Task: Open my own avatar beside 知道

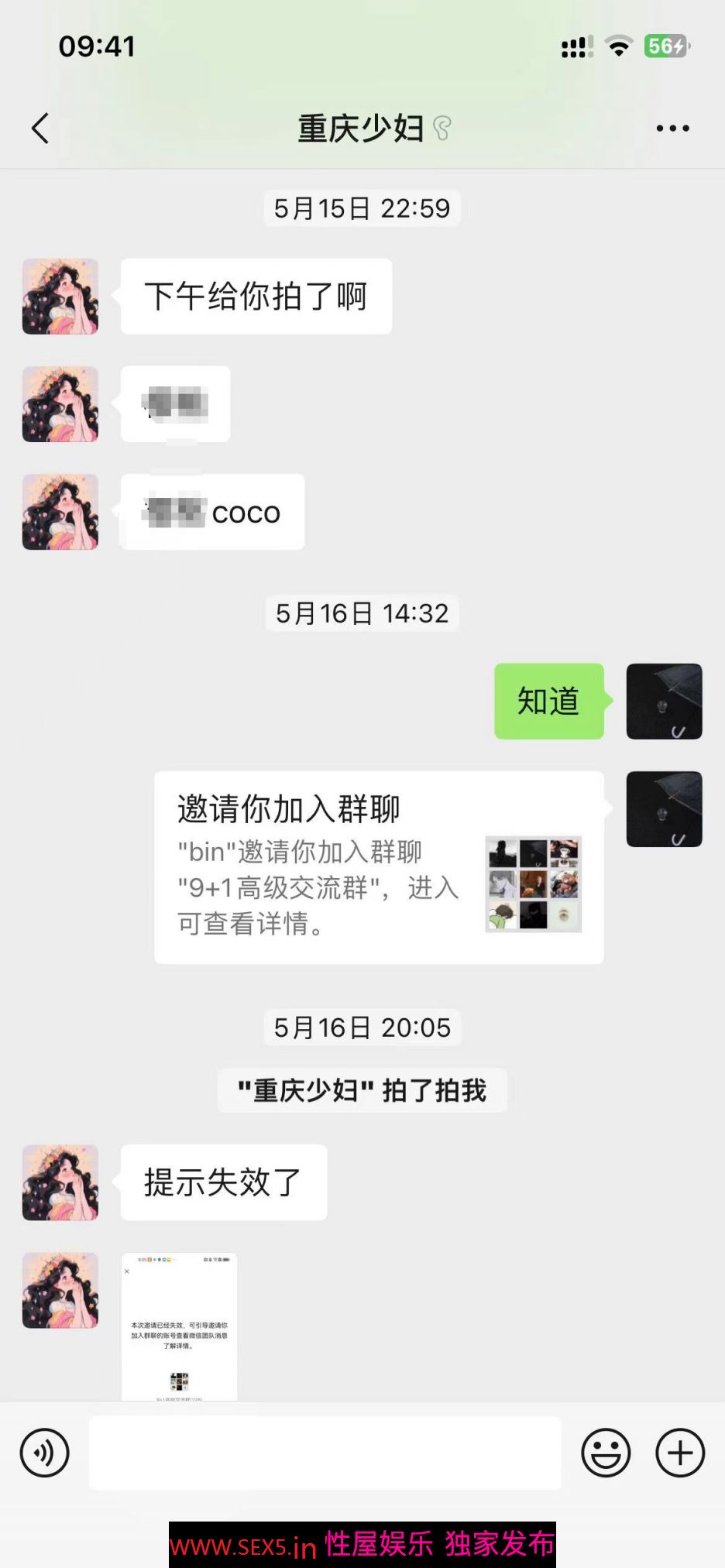Action: pyautogui.click(x=664, y=701)
